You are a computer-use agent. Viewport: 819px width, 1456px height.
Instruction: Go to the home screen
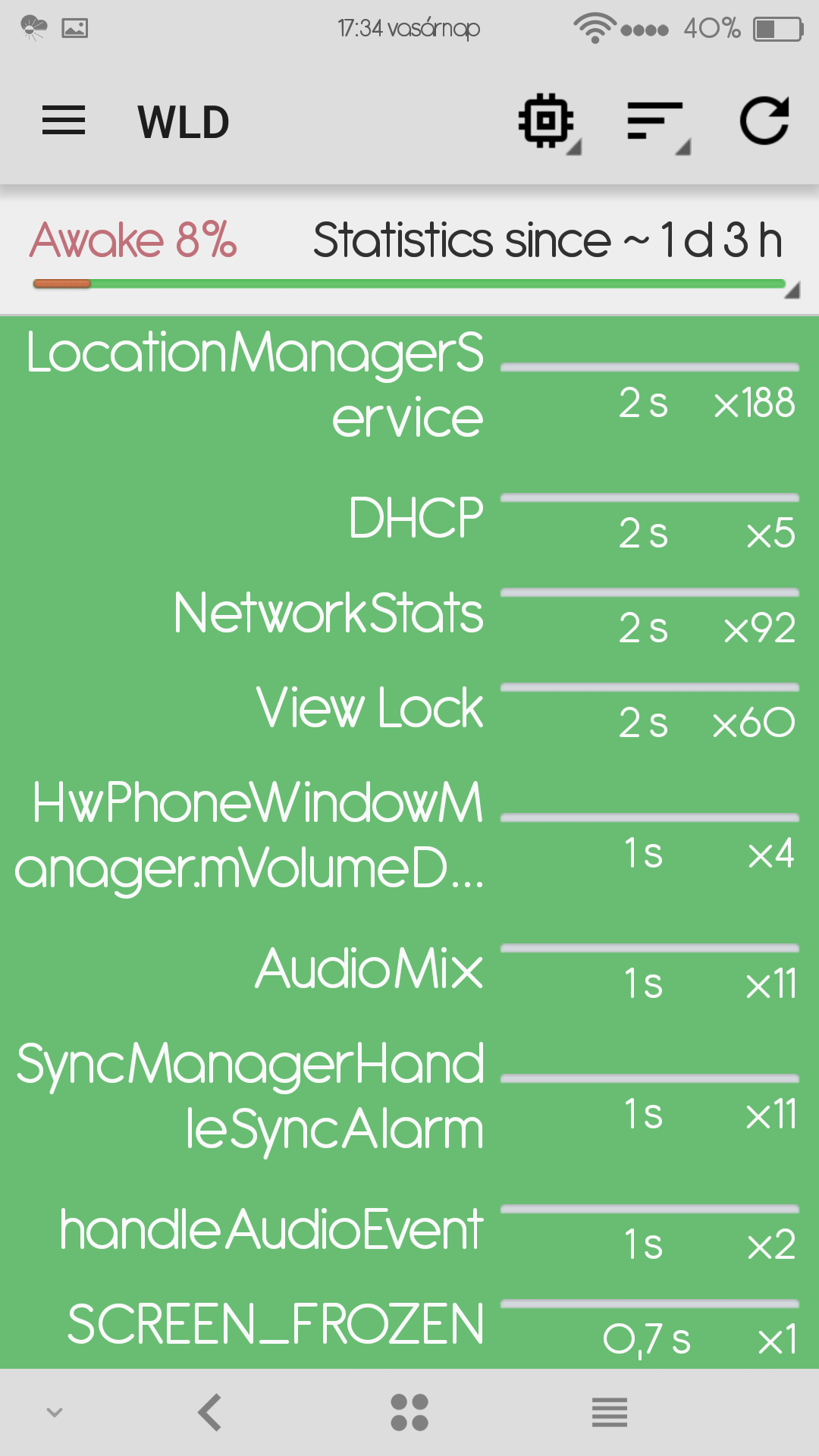pos(409,1413)
